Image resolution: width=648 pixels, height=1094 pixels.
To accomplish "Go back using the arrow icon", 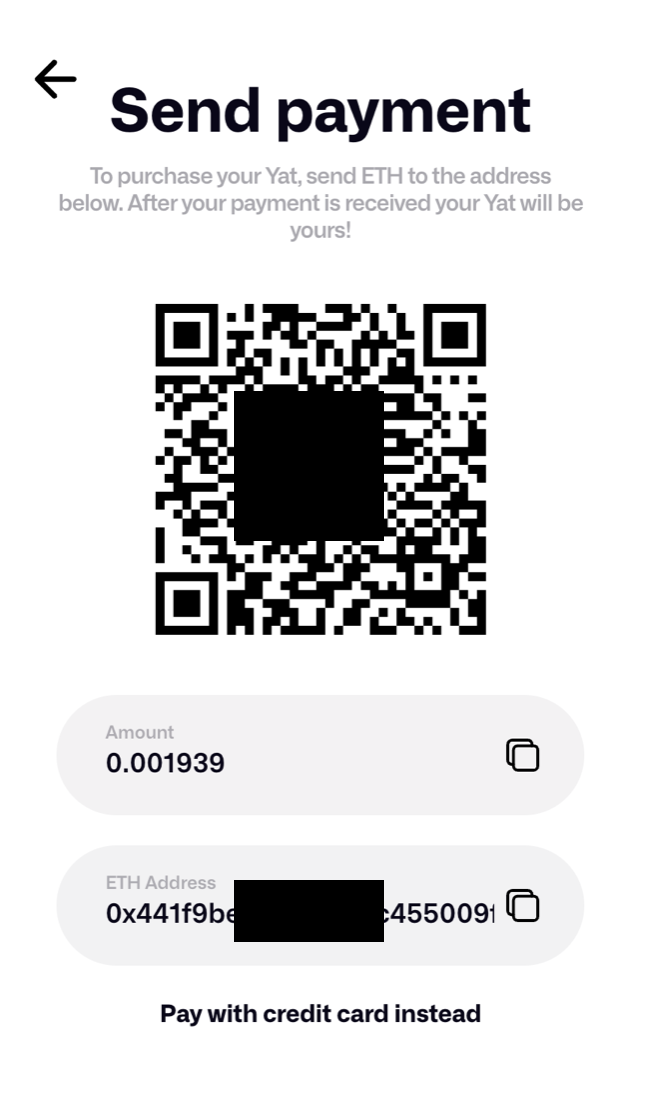I will [55, 79].
